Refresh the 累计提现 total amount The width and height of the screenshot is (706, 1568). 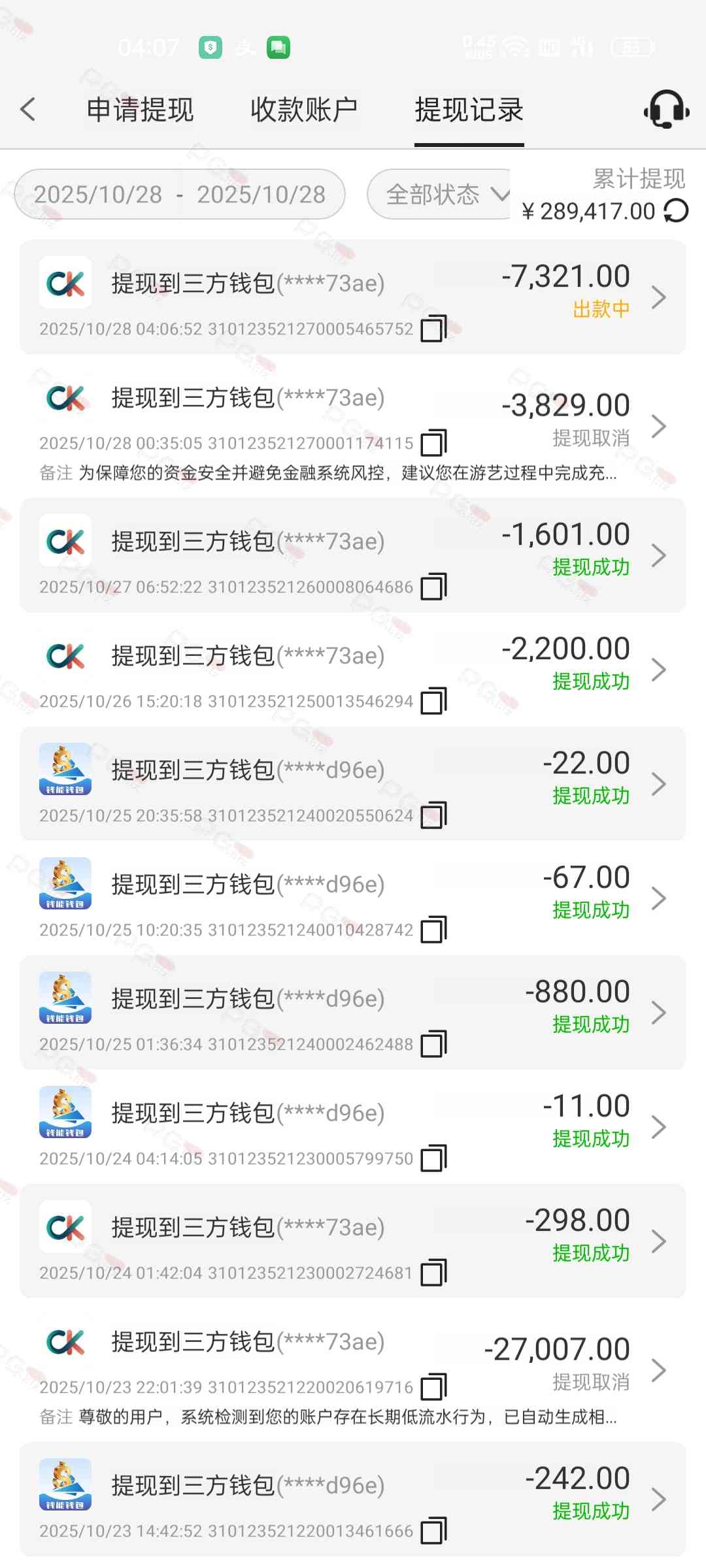(x=676, y=211)
